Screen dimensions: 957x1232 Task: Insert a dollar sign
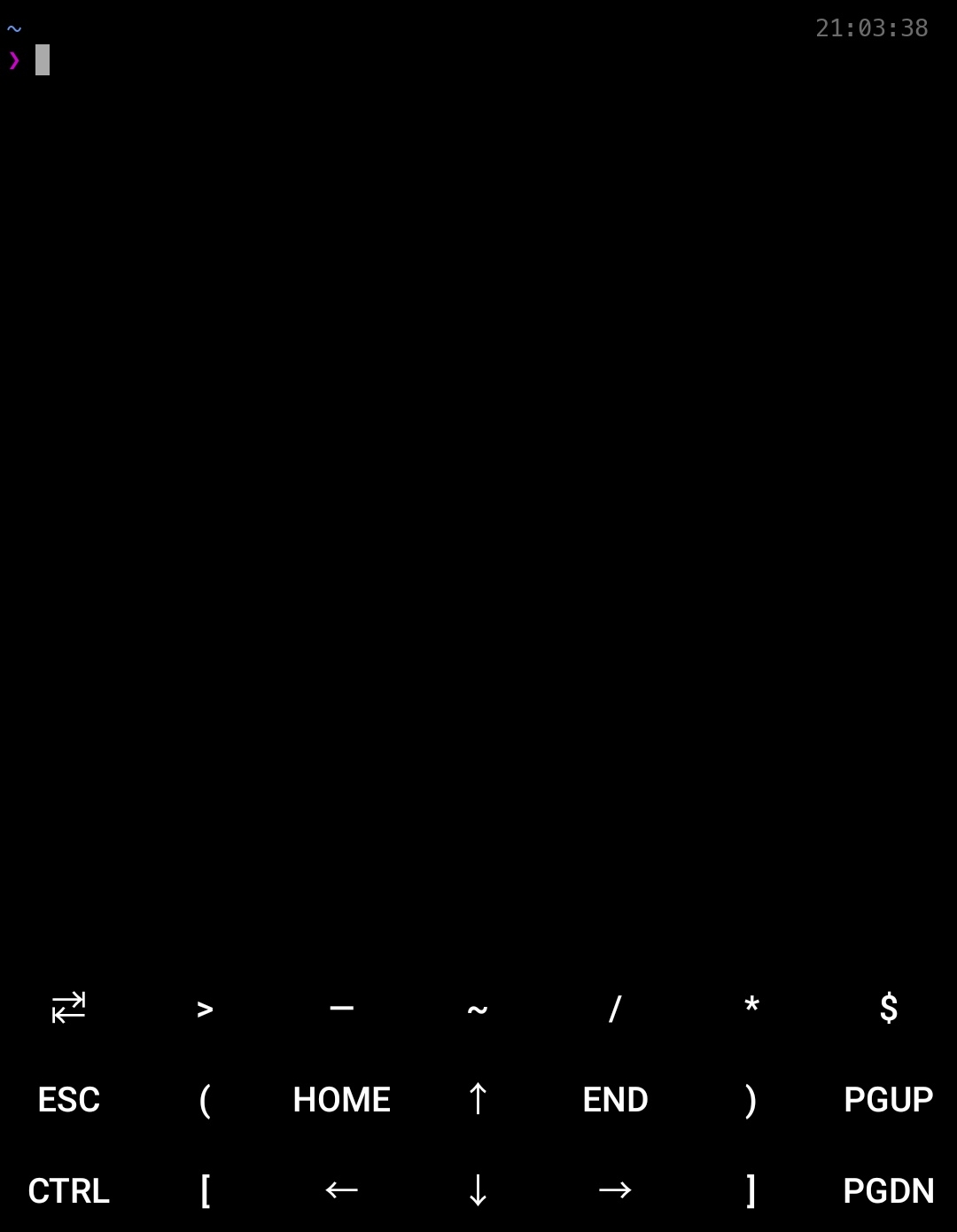coord(888,1009)
